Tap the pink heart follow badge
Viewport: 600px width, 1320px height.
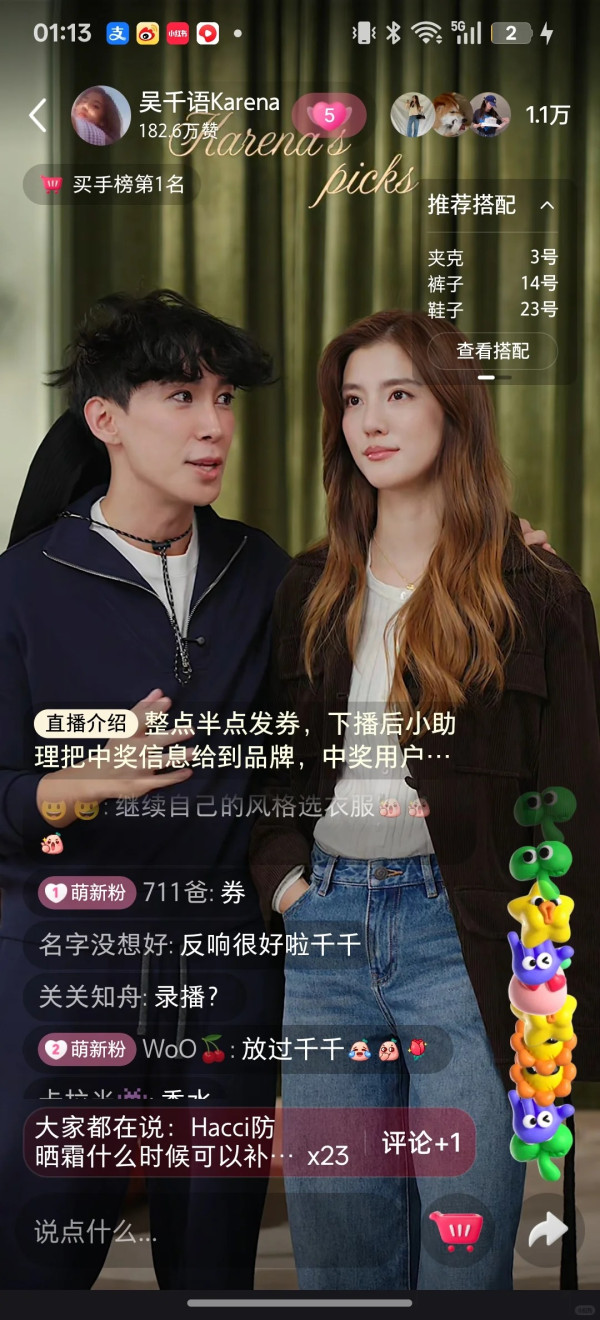pos(329,116)
